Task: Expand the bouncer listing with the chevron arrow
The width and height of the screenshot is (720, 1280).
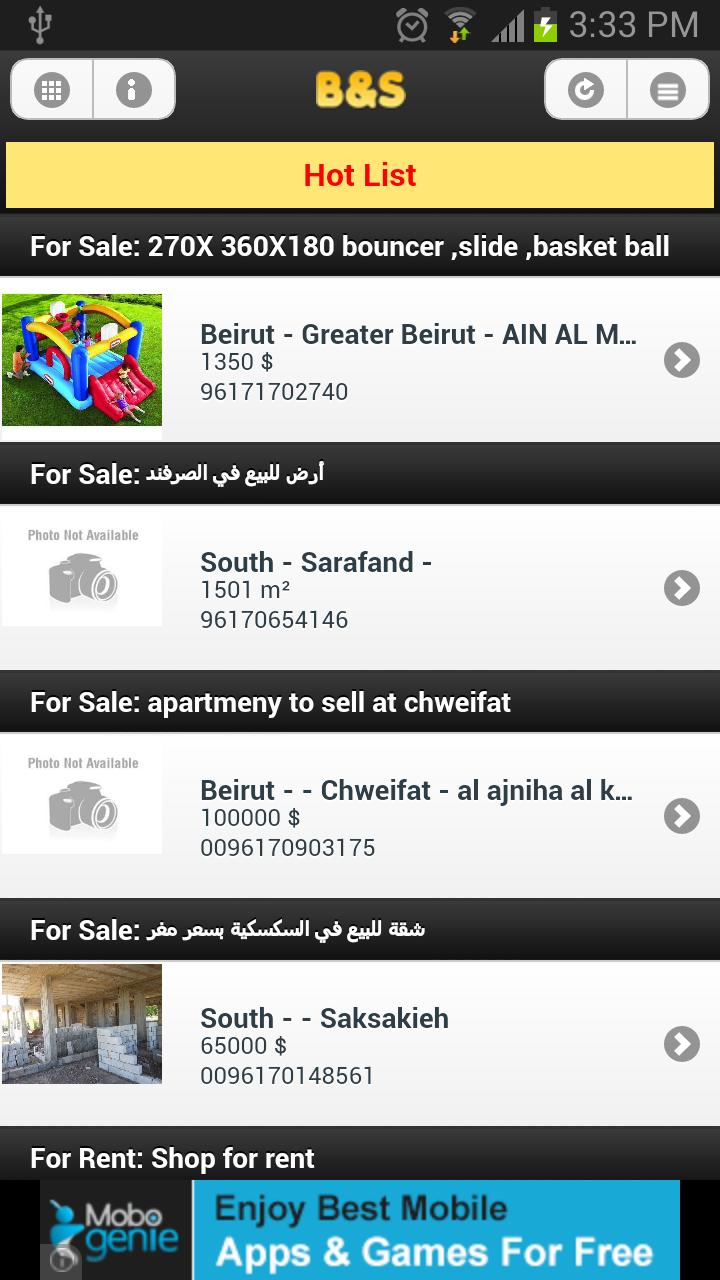Action: pyautogui.click(x=681, y=360)
